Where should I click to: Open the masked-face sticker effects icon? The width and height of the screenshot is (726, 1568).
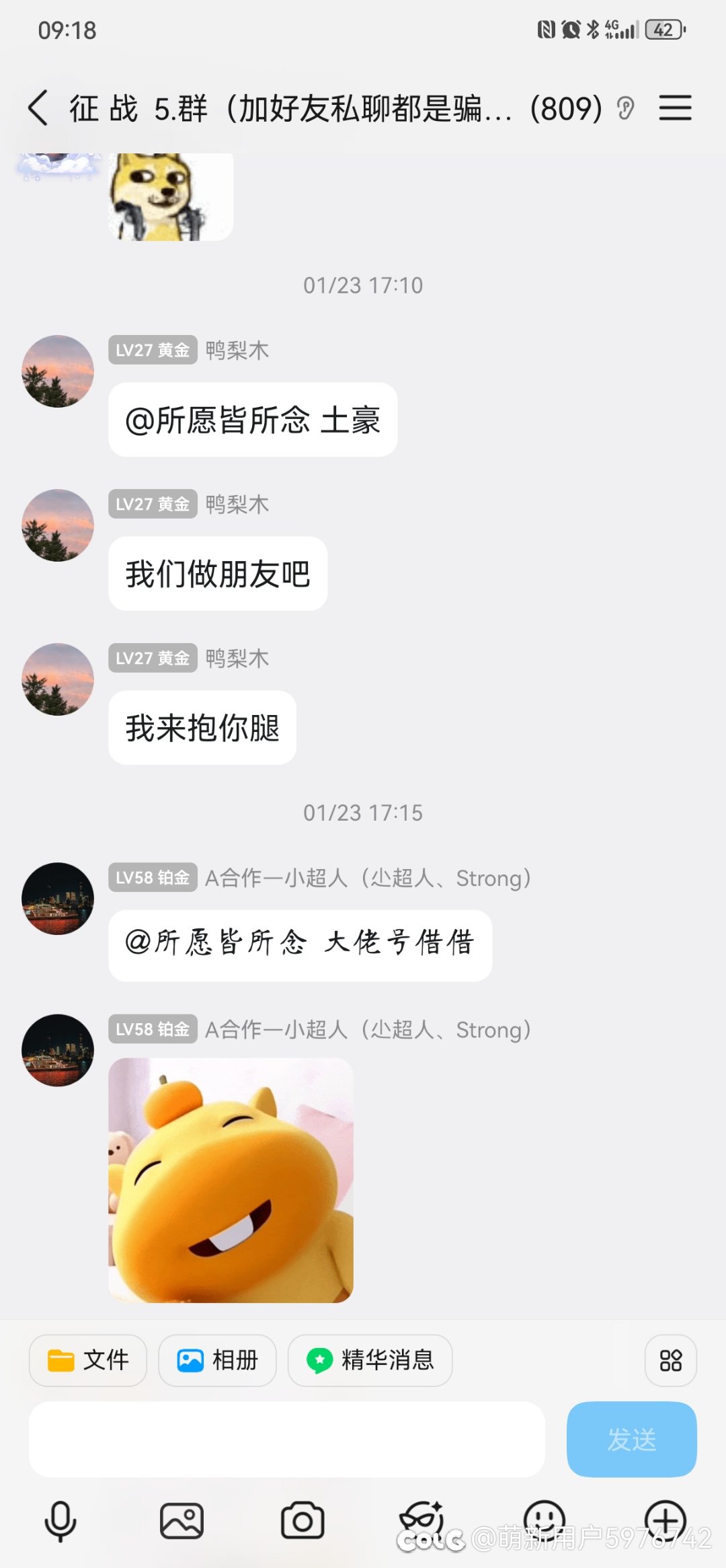click(x=422, y=1519)
